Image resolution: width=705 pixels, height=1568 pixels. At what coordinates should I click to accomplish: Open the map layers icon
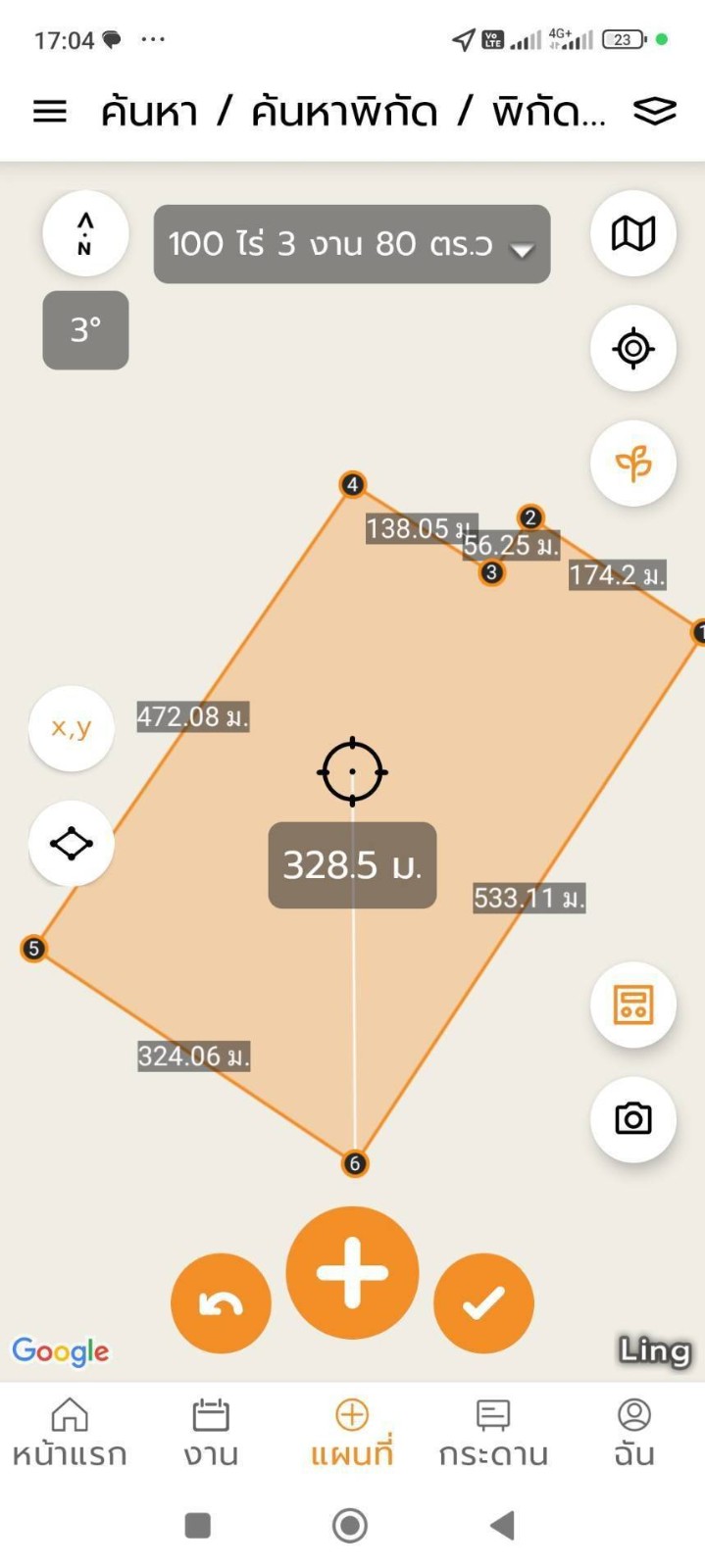(x=654, y=112)
